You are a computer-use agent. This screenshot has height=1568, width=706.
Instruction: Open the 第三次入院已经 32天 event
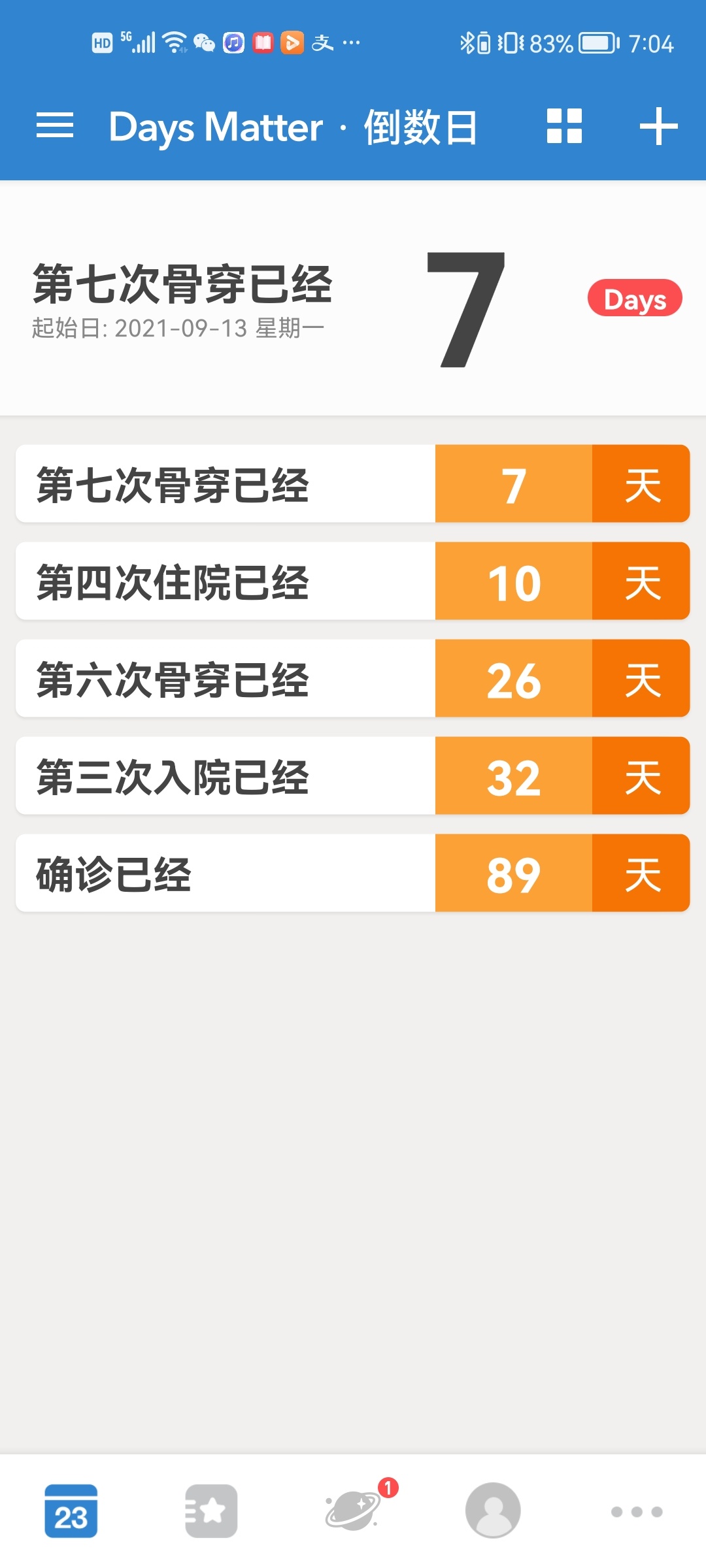tap(353, 776)
